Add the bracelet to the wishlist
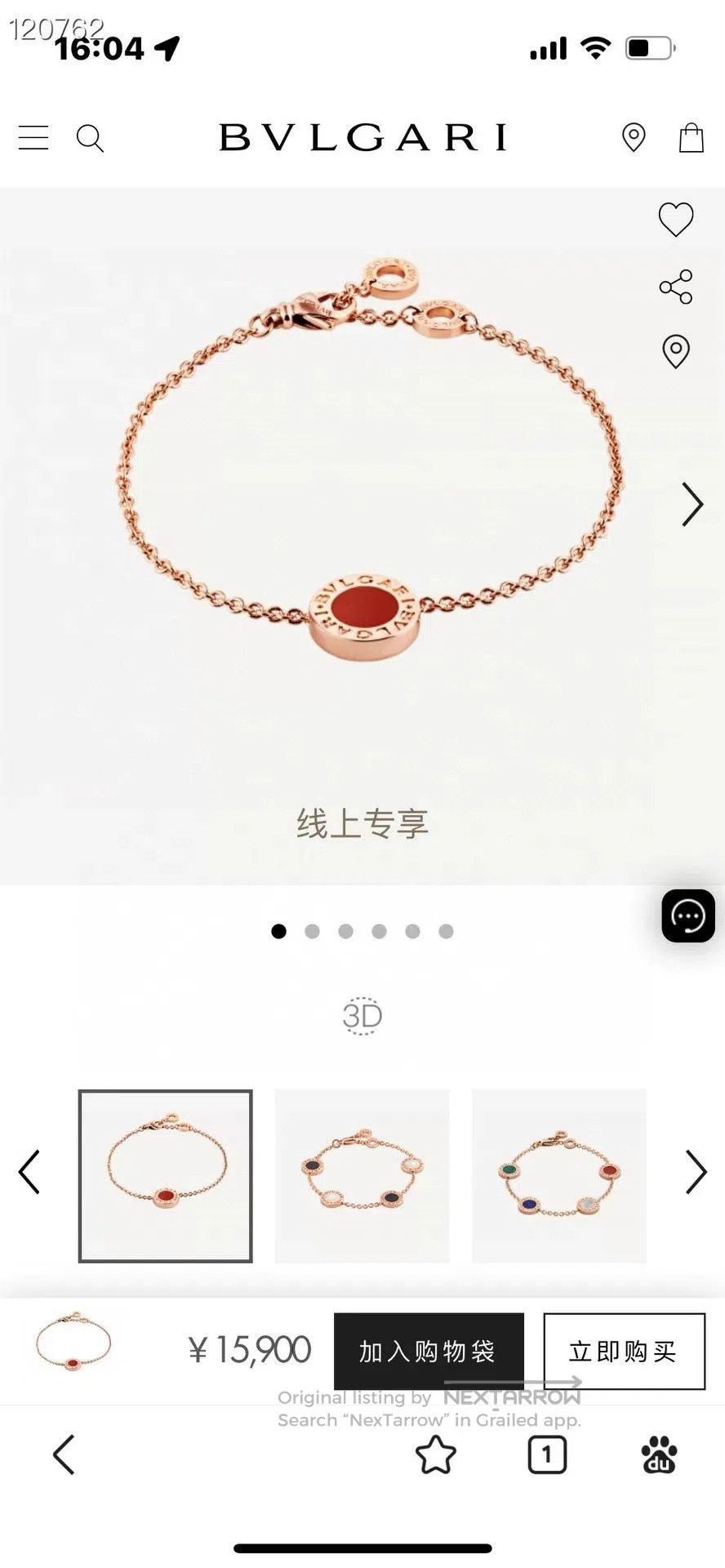The image size is (725, 1568). point(676,219)
